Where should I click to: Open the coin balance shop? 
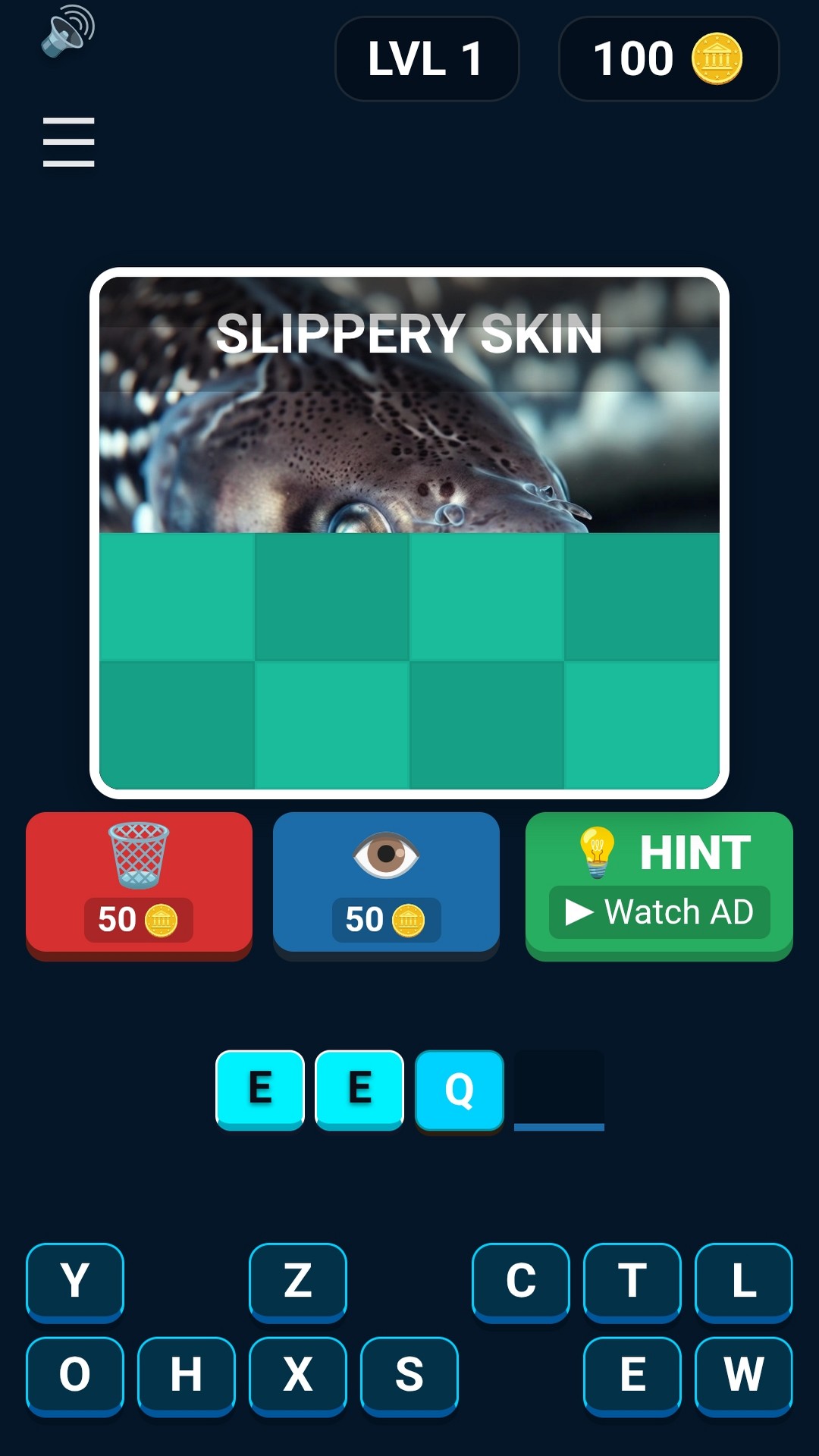tap(668, 59)
